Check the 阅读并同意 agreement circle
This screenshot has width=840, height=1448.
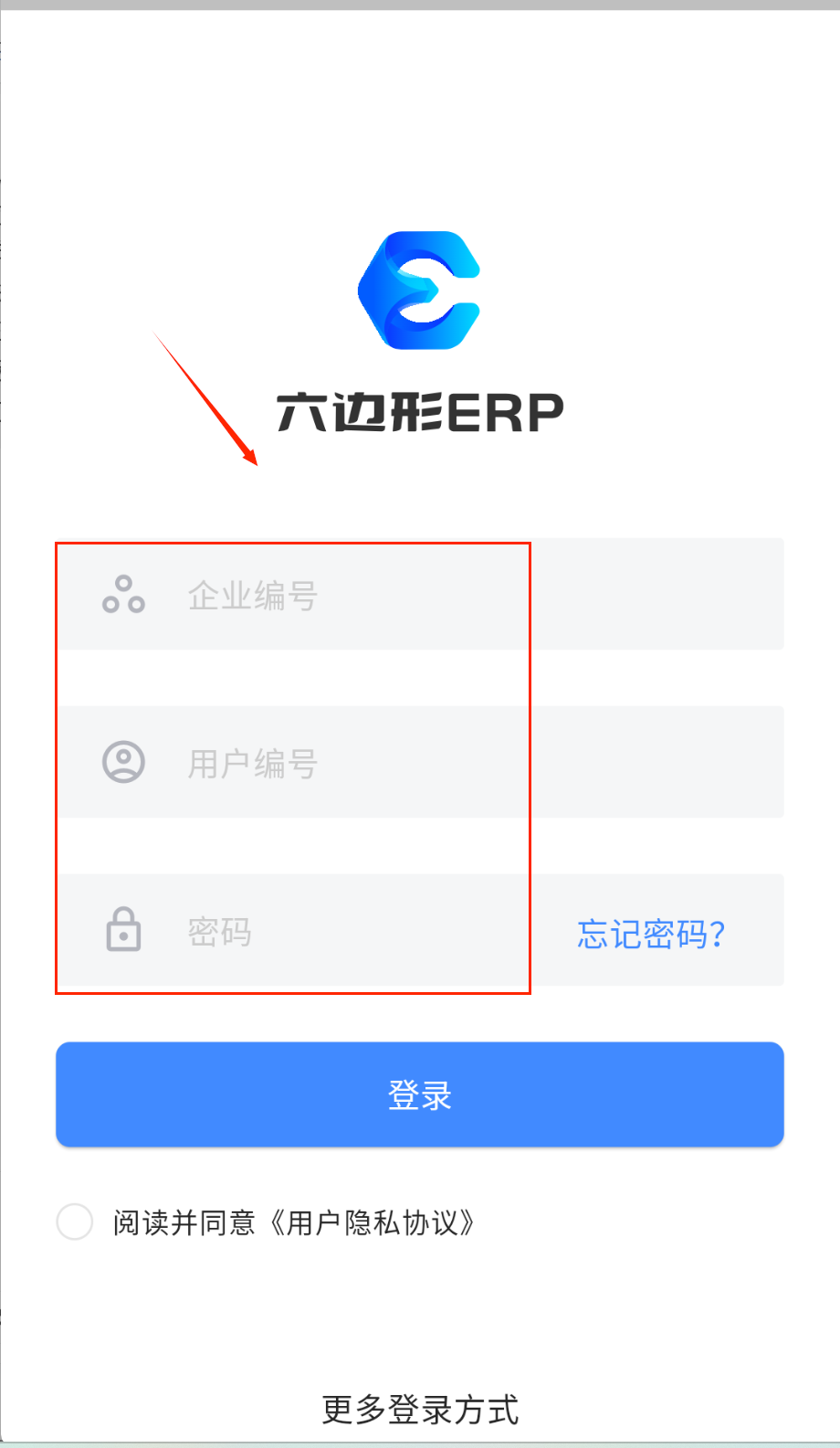[x=75, y=1221]
